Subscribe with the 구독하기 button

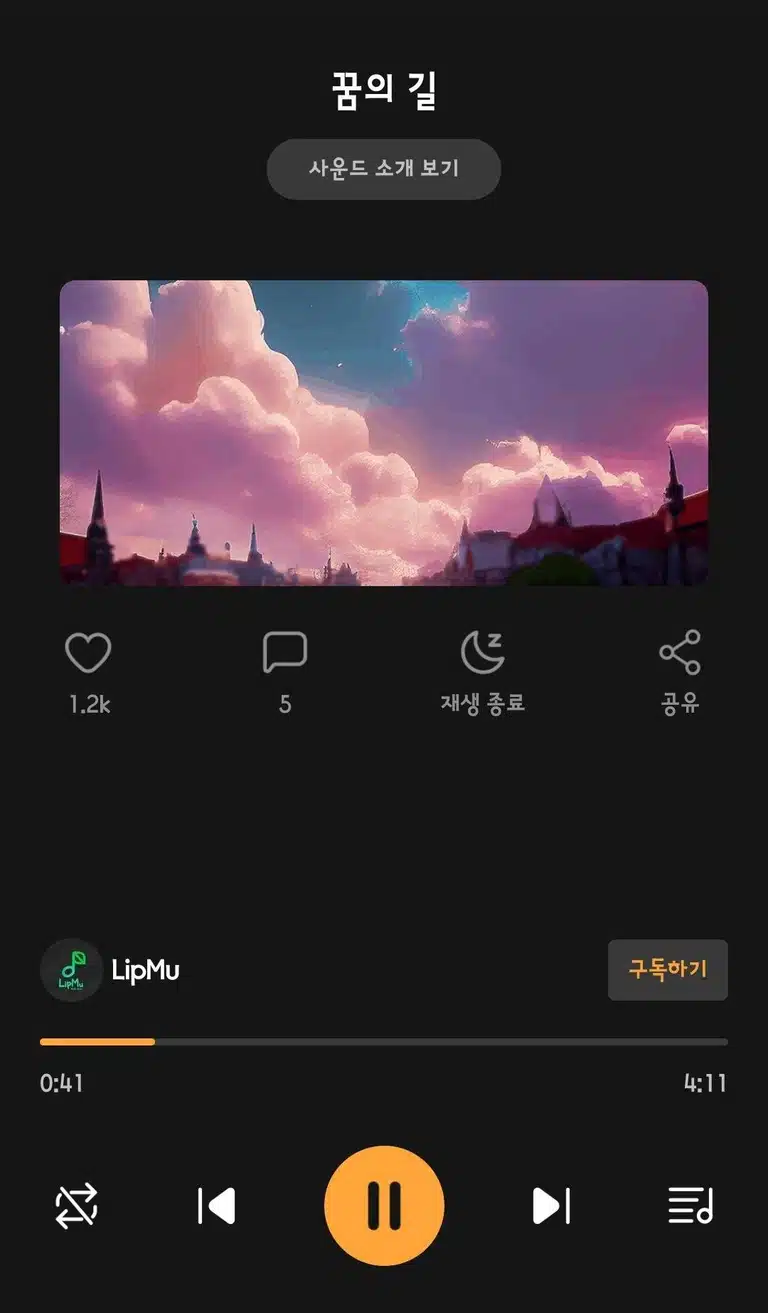[668, 970]
